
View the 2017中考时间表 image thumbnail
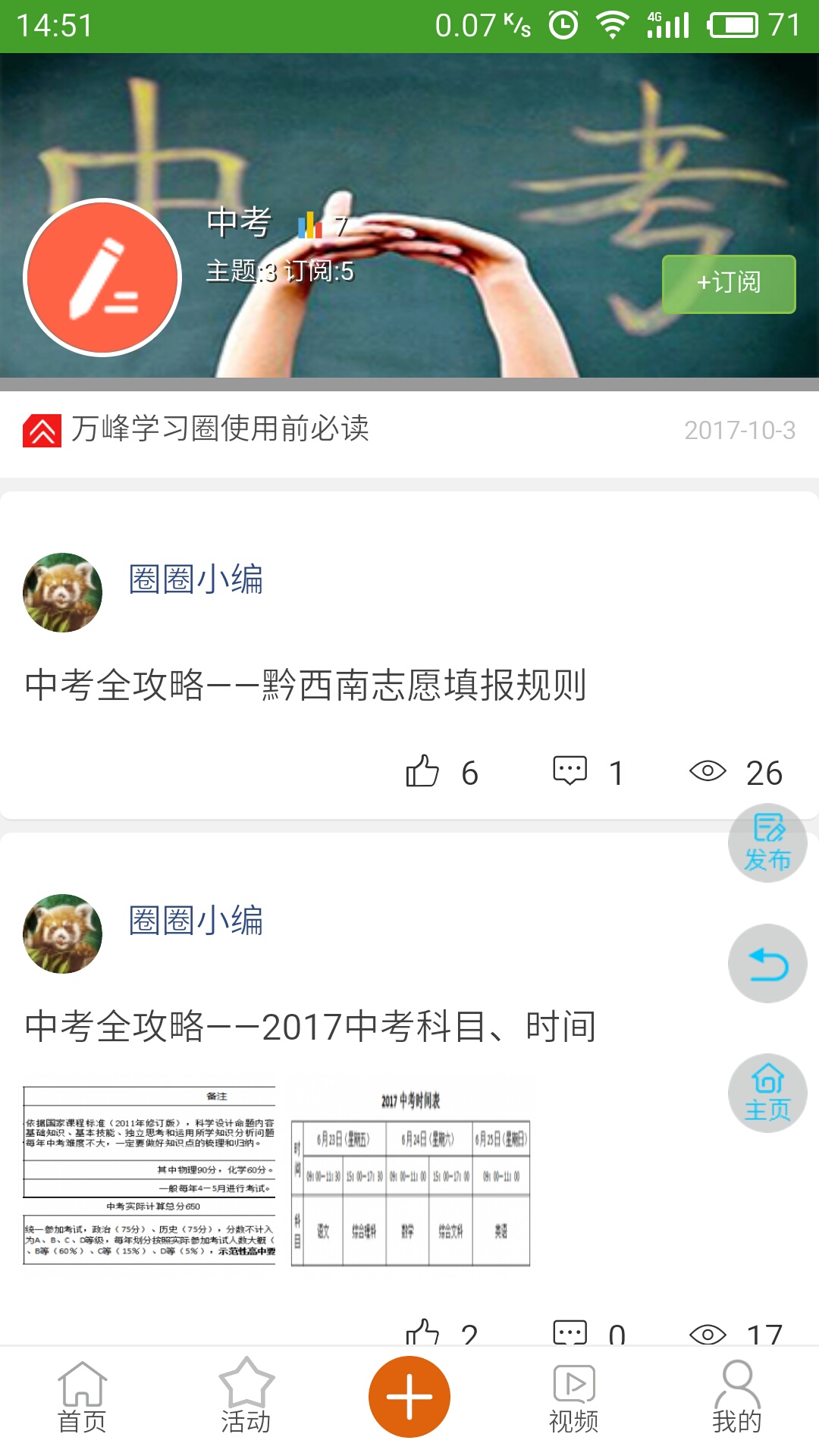tap(410, 1175)
